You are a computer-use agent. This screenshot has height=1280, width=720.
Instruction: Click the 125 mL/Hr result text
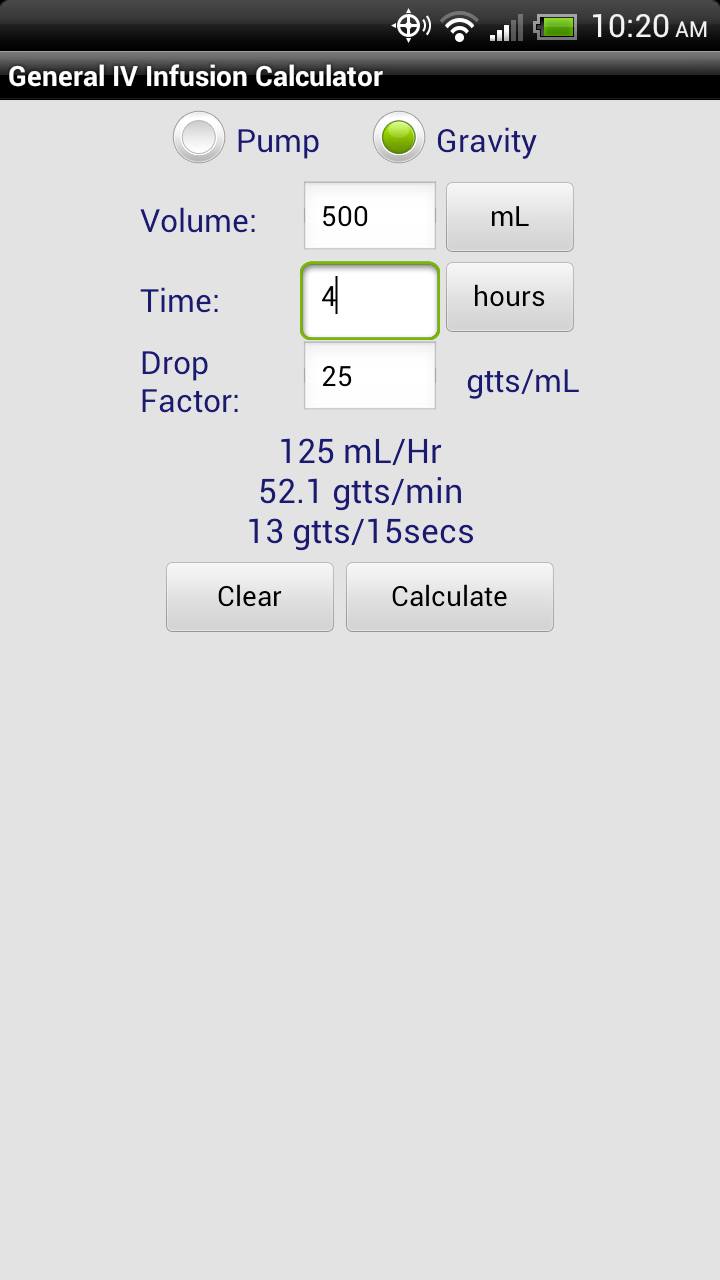(361, 452)
